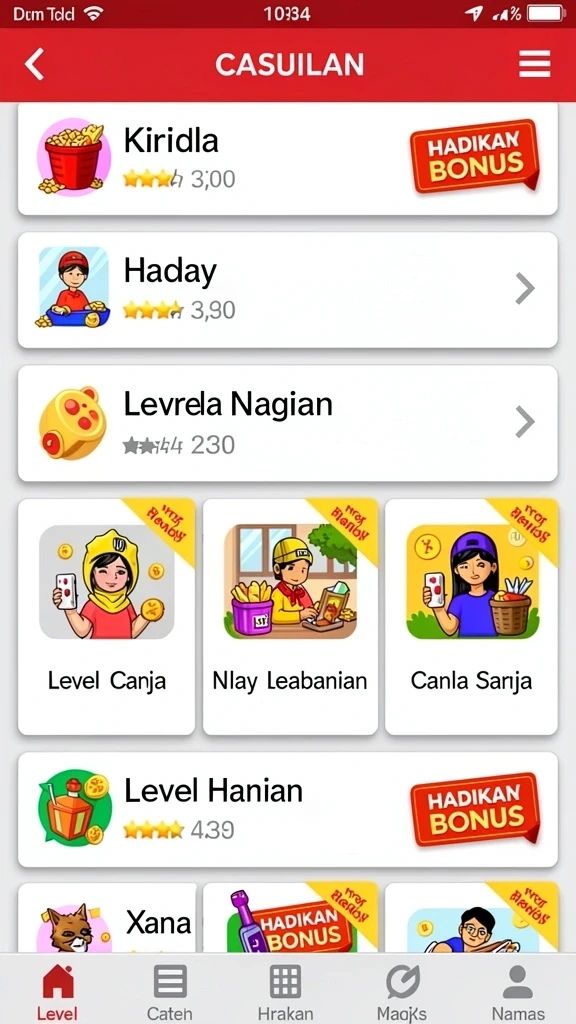Switch to the Namas tab
This screenshot has height=1024, width=576.
(518, 993)
